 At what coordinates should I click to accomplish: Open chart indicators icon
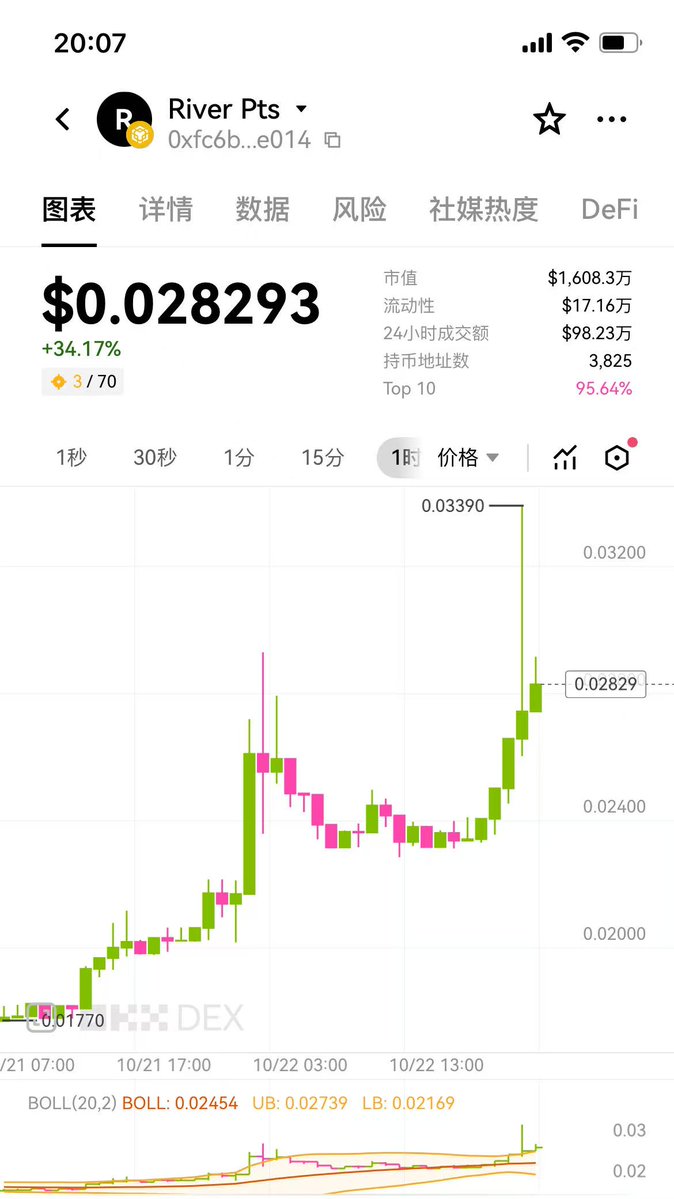[565, 458]
